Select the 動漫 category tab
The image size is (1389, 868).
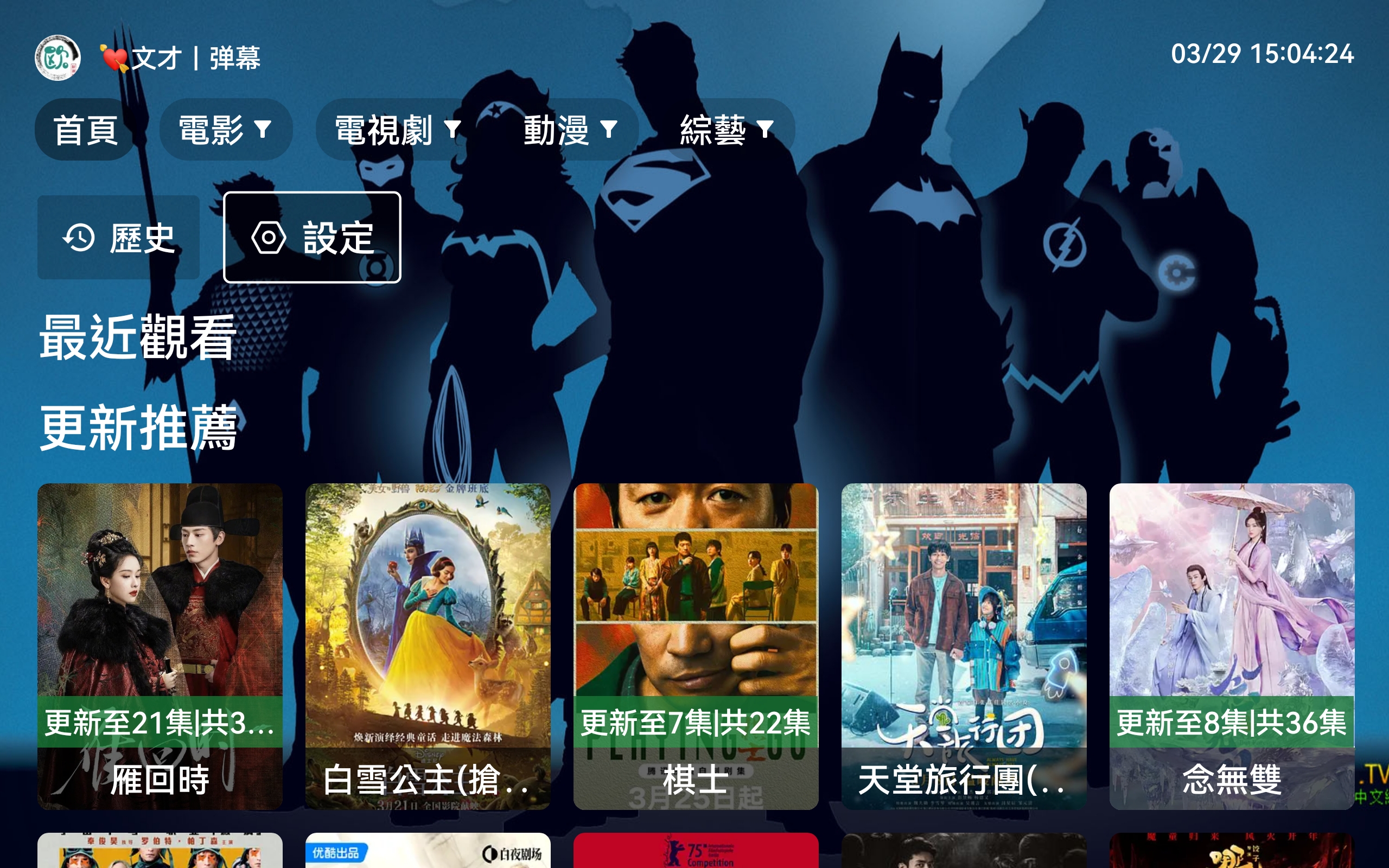point(569,130)
